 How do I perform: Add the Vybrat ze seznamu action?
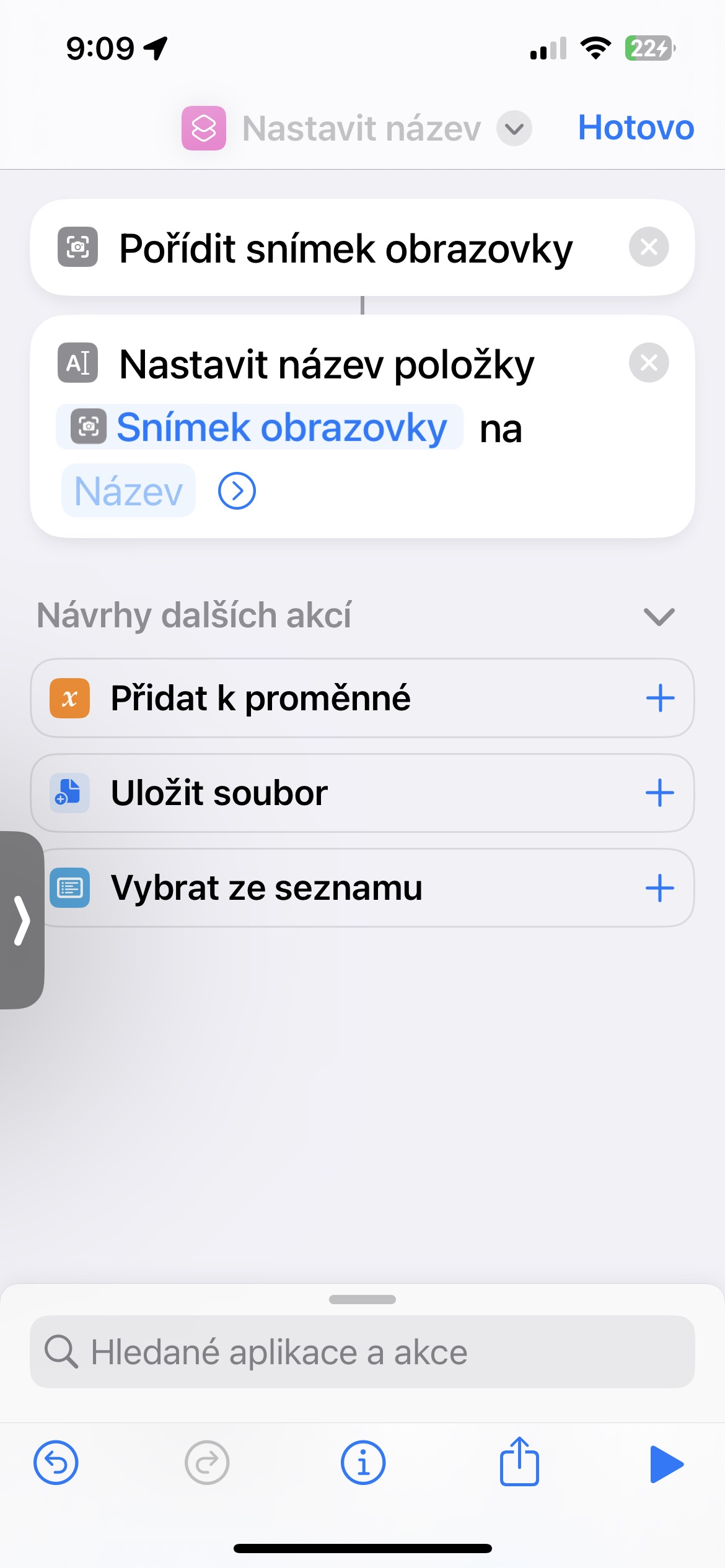tap(659, 888)
